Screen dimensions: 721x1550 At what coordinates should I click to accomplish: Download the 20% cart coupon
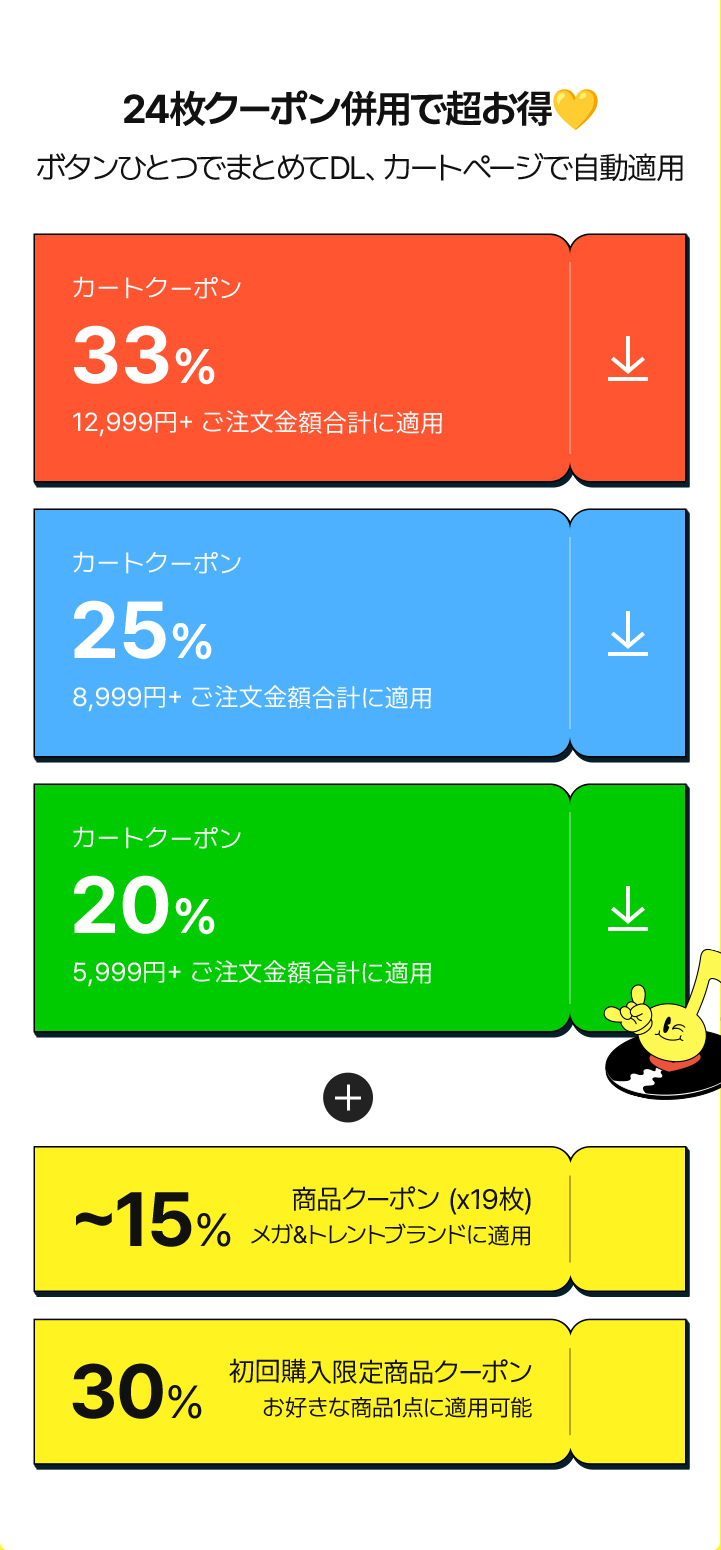coord(628,908)
